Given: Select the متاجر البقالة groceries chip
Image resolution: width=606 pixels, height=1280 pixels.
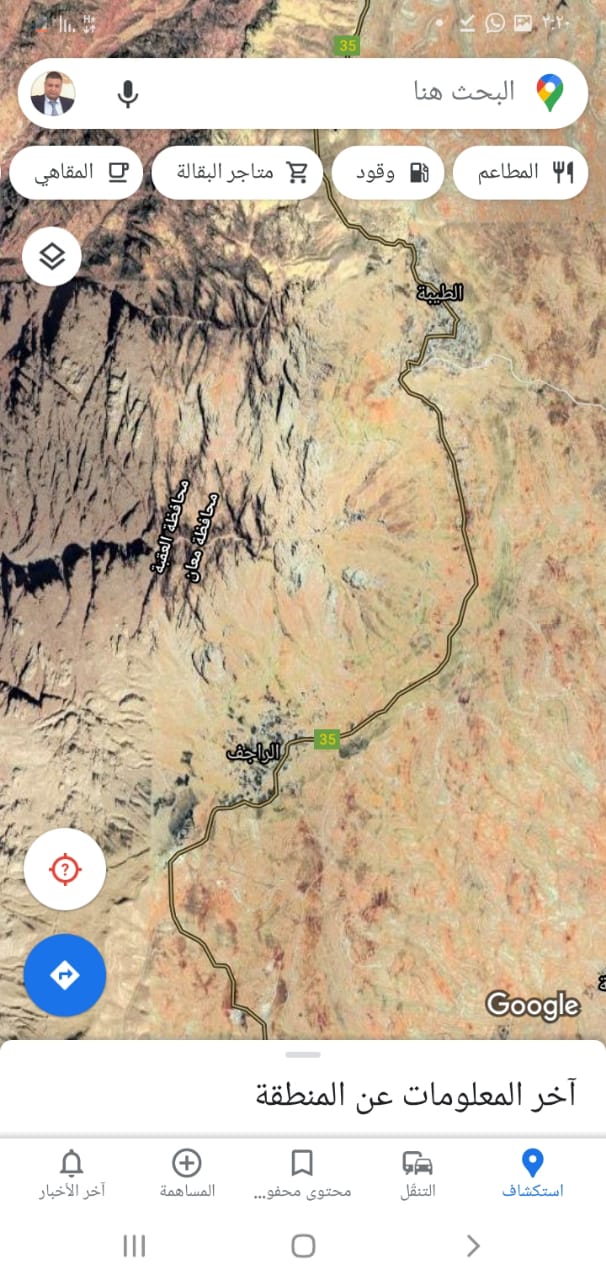Looking at the screenshot, I should (x=238, y=172).
